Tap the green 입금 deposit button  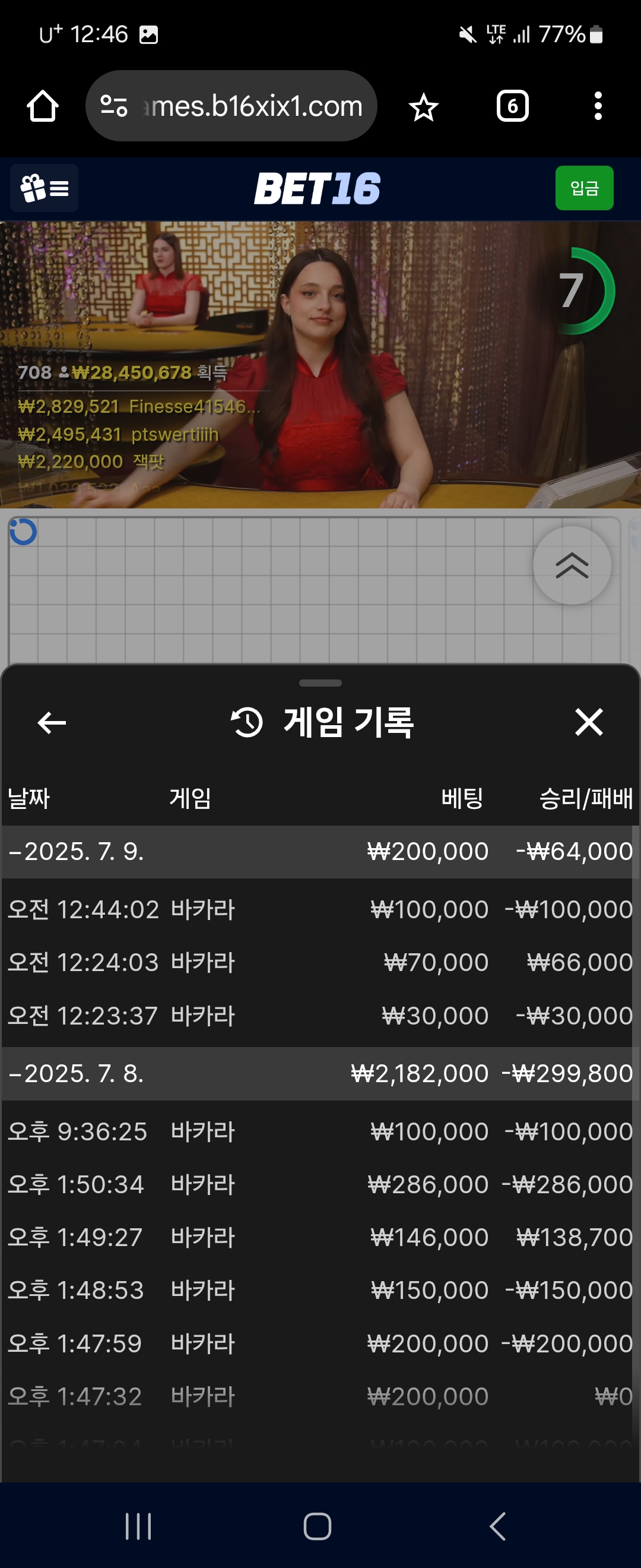584,188
